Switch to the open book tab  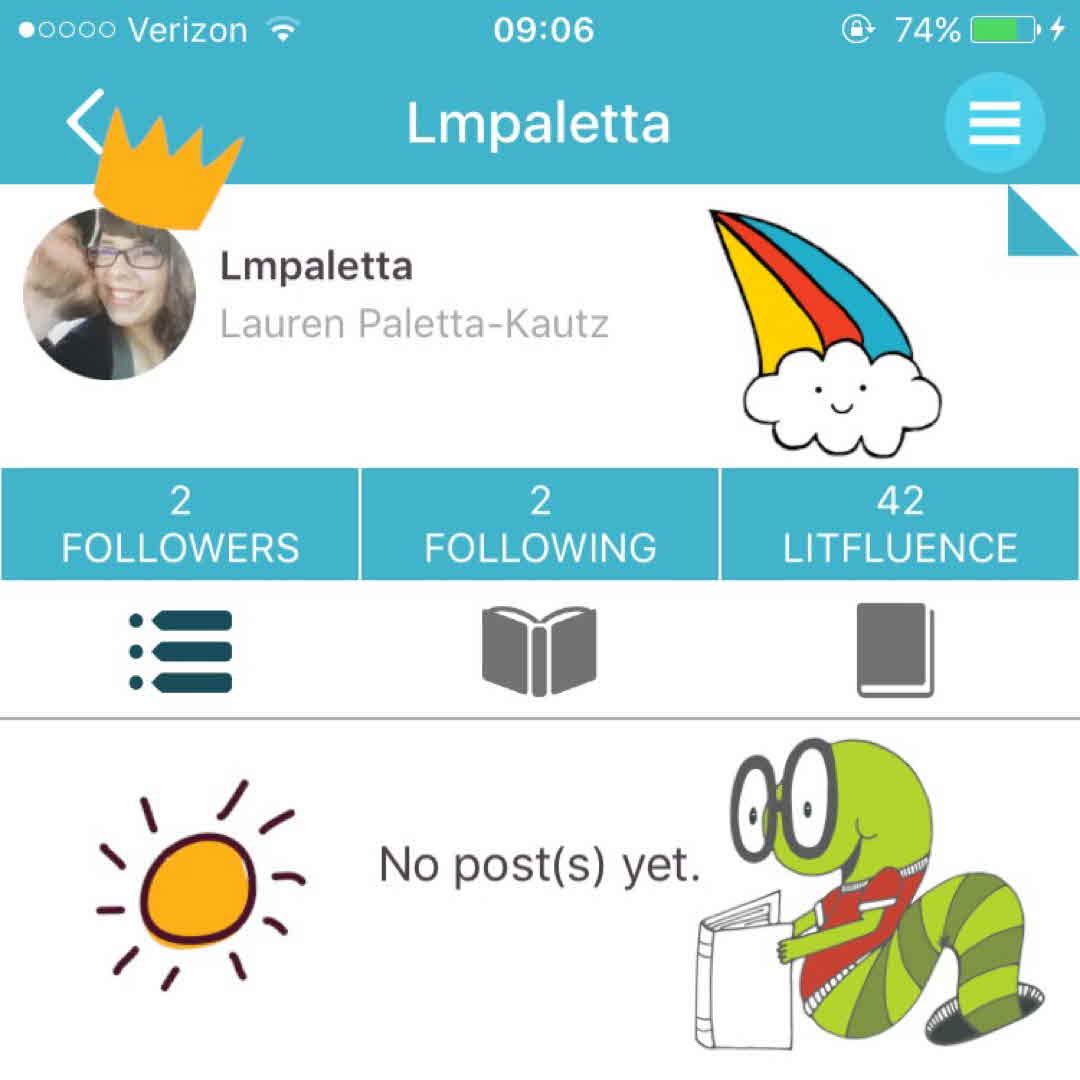539,650
